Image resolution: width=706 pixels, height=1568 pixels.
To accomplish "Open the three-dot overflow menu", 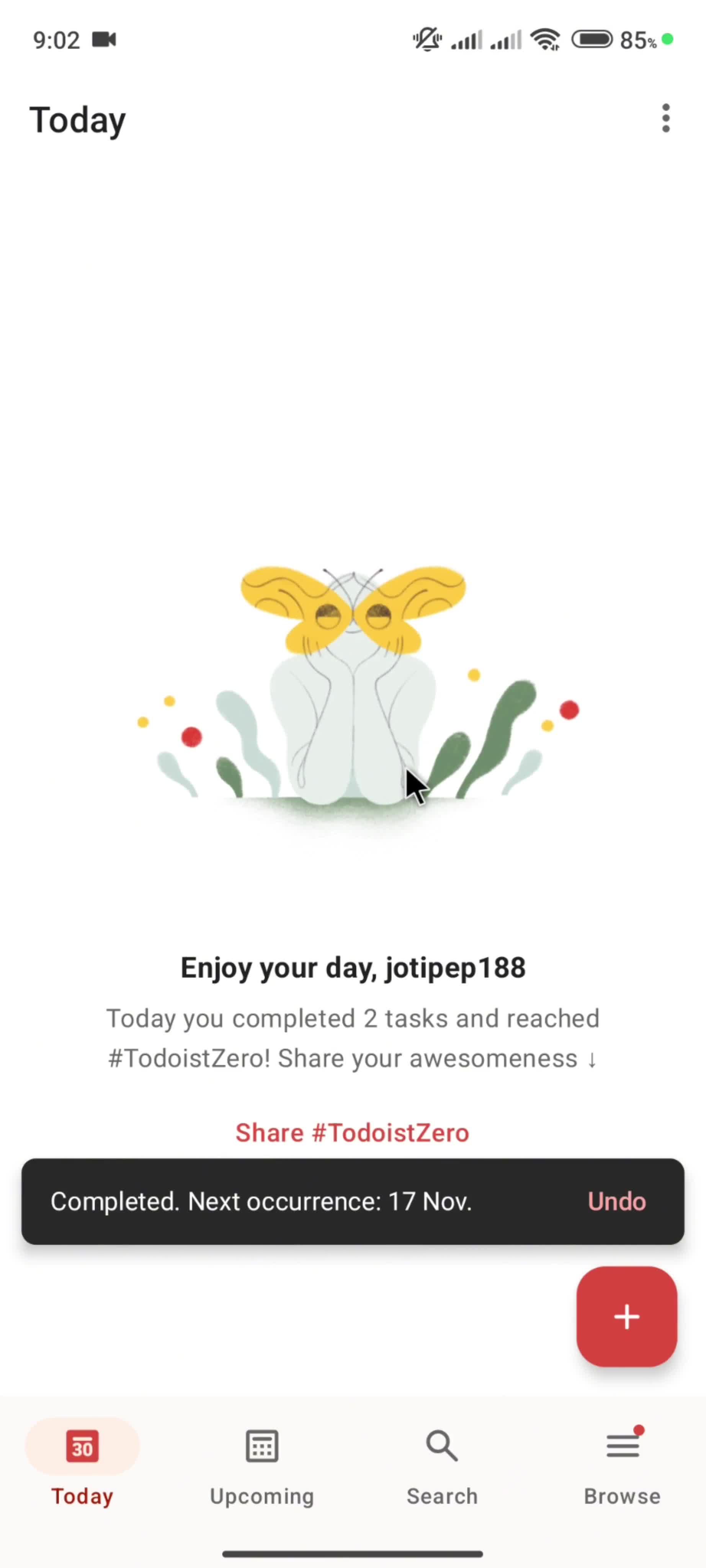I will point(665,118).
